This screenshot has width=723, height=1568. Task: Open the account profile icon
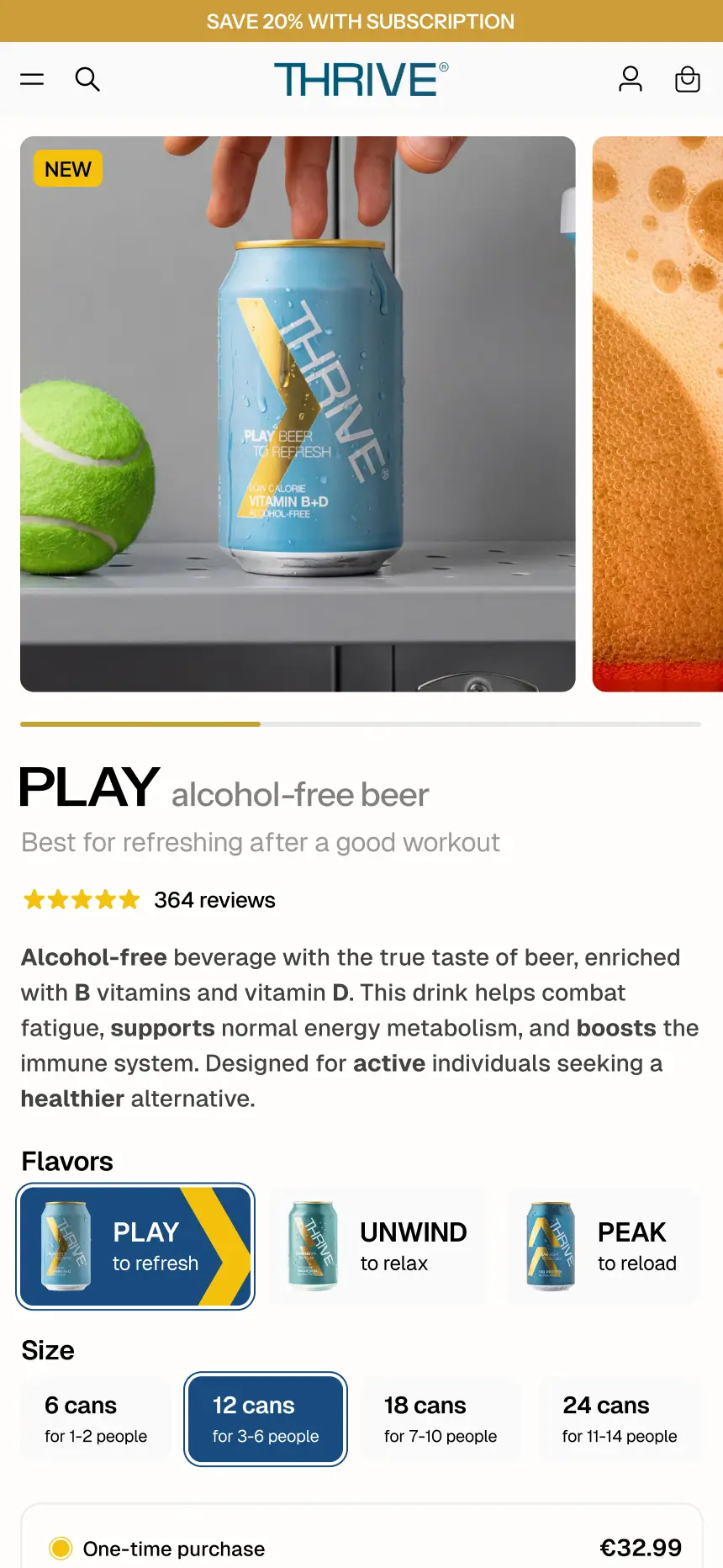pos(631,79)
